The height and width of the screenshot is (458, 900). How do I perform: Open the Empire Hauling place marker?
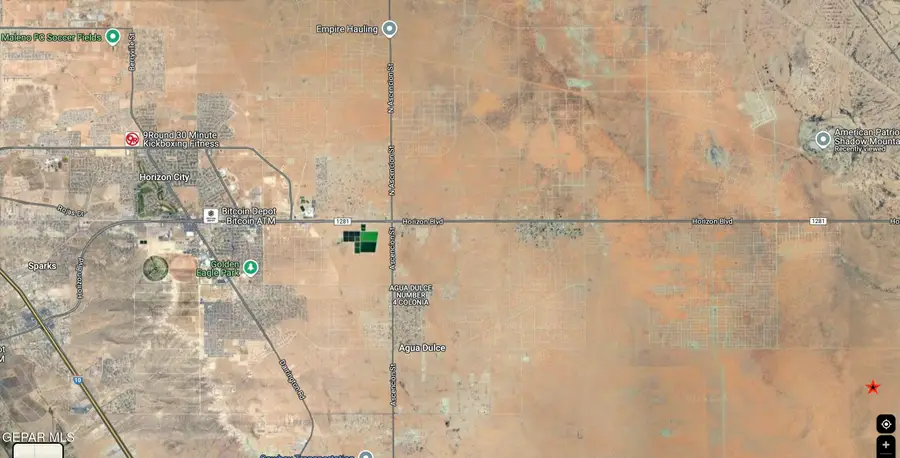click(390, 29)
